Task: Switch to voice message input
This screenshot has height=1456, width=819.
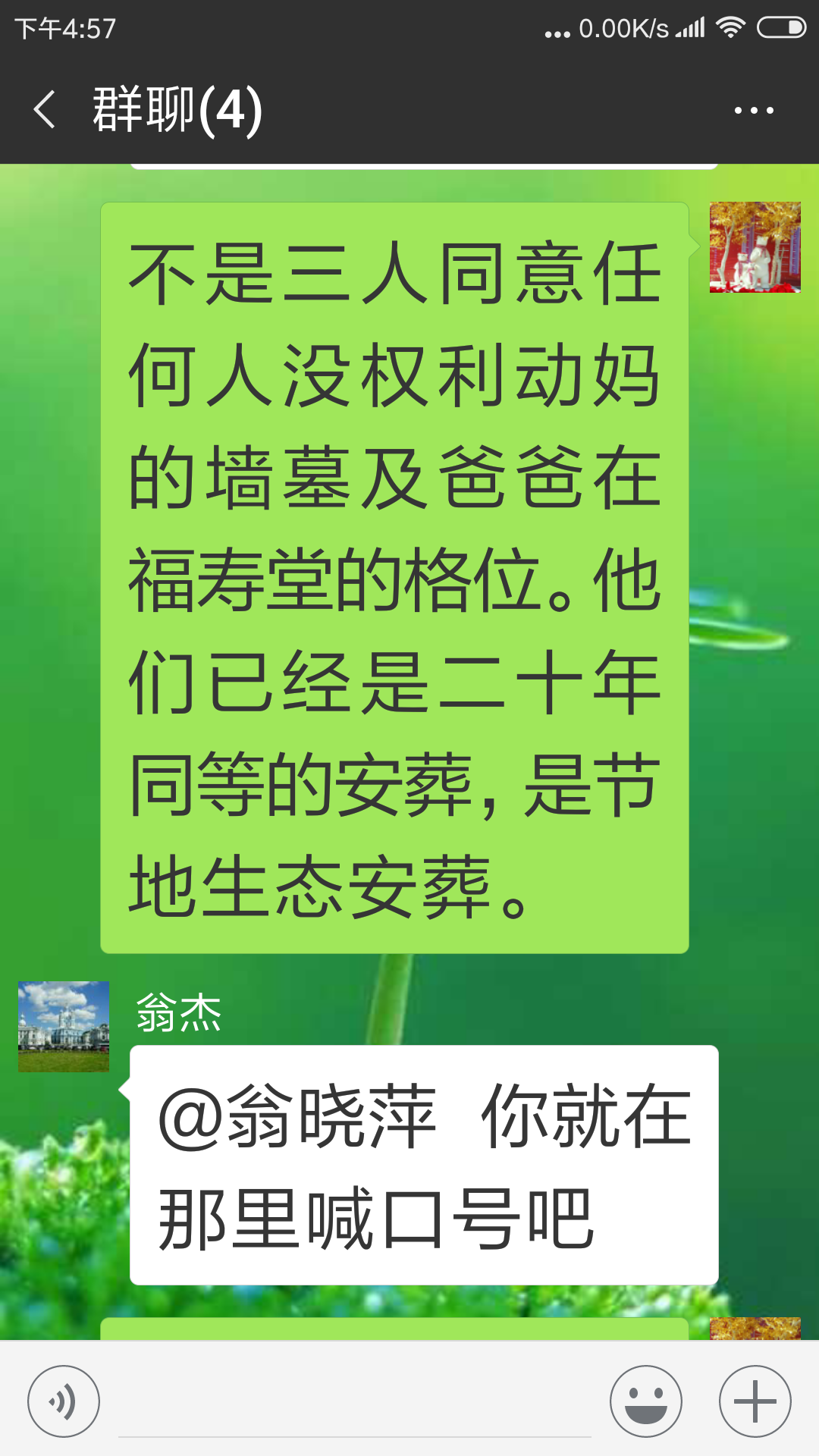Action: point(64,1401)
